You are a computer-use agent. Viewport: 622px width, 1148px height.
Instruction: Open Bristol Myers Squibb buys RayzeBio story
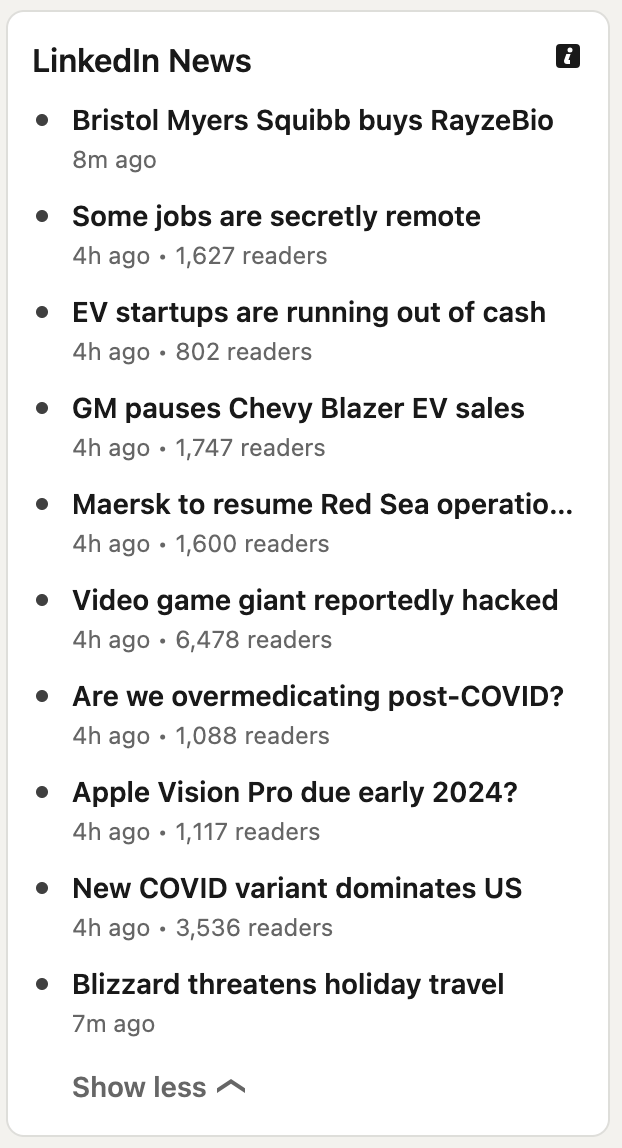(x=312, y=121)
